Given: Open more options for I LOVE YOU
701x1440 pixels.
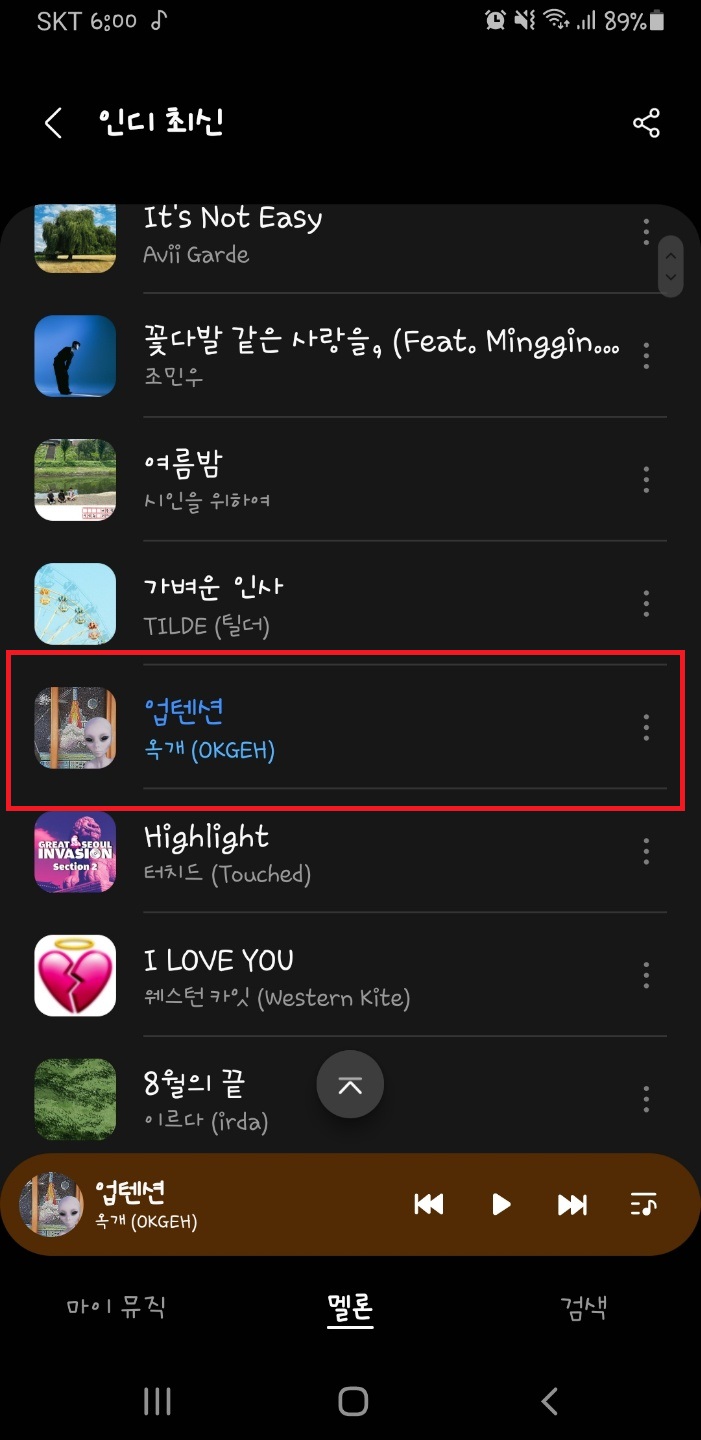Looking at the screenshot, I should (646, 976).
